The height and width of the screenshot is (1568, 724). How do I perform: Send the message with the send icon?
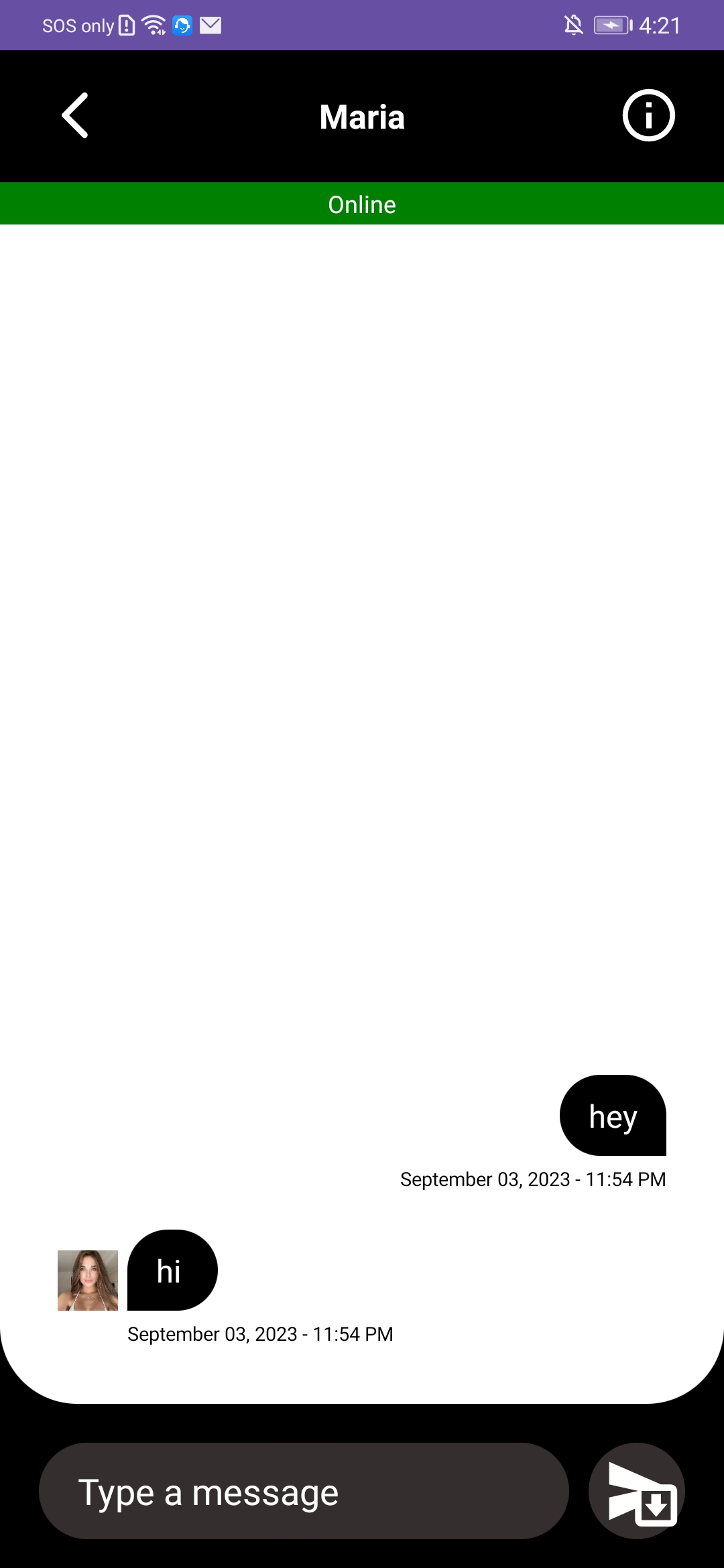click(637, 1492)
